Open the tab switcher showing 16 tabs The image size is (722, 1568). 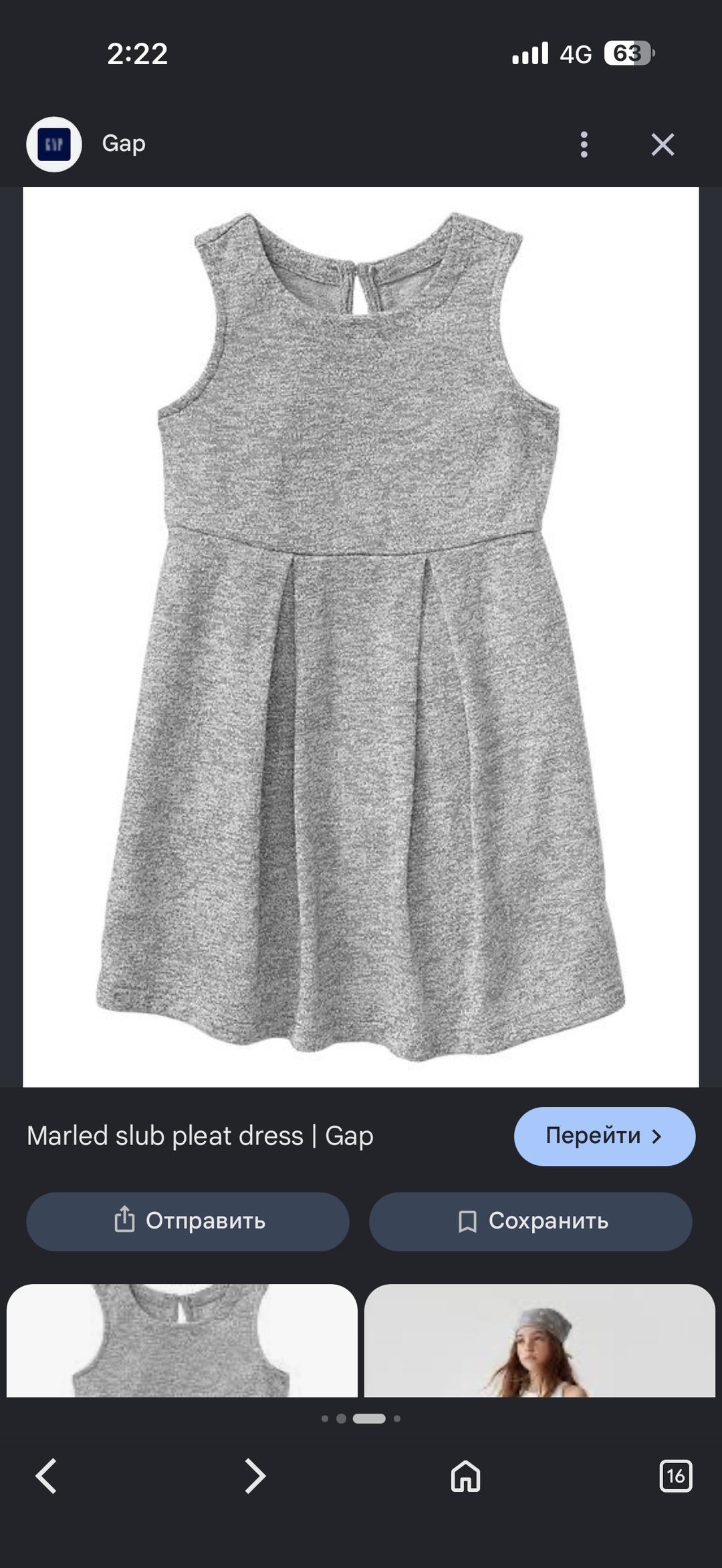point(675,1476)
